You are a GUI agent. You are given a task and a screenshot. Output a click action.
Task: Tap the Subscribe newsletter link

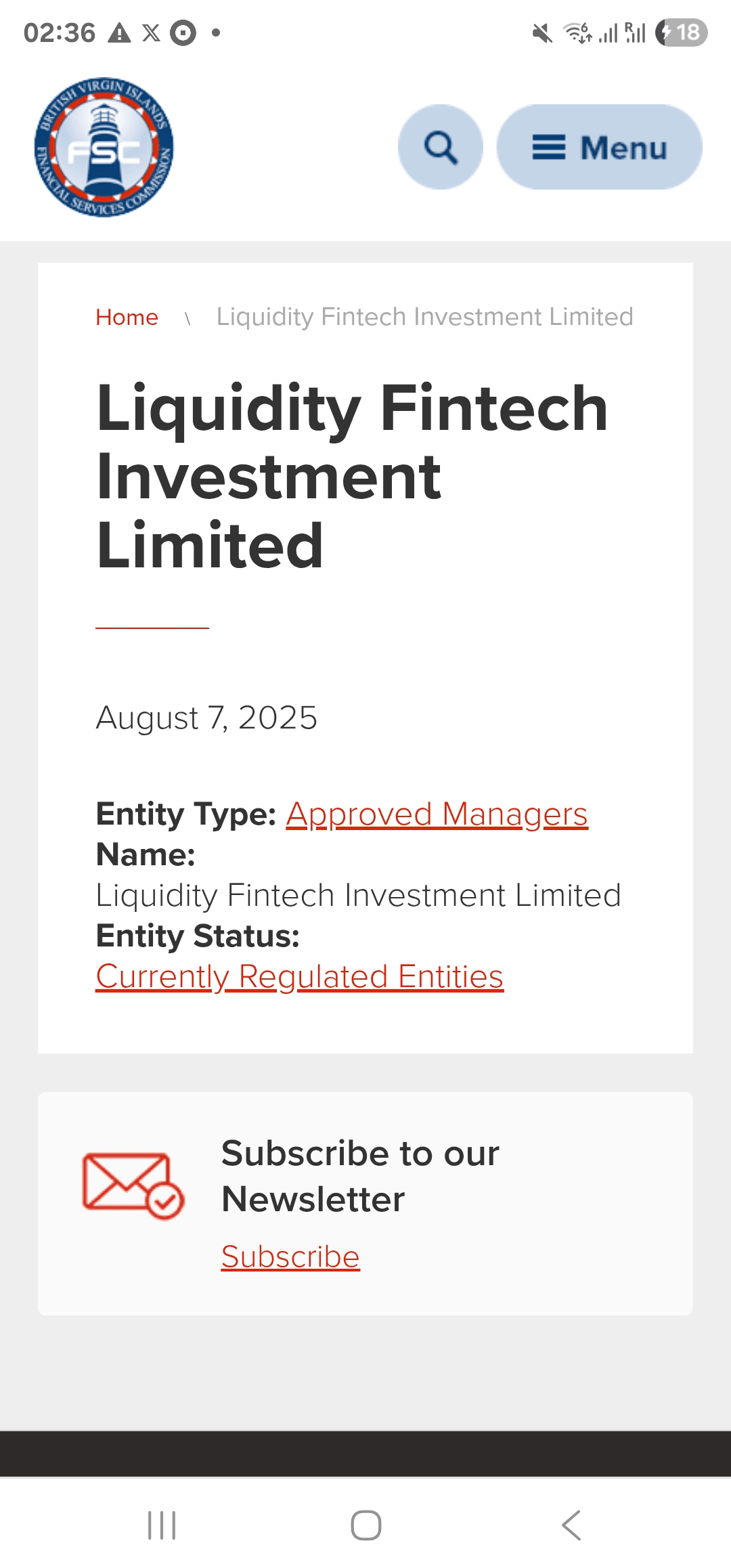click(x=290, y=1257)
